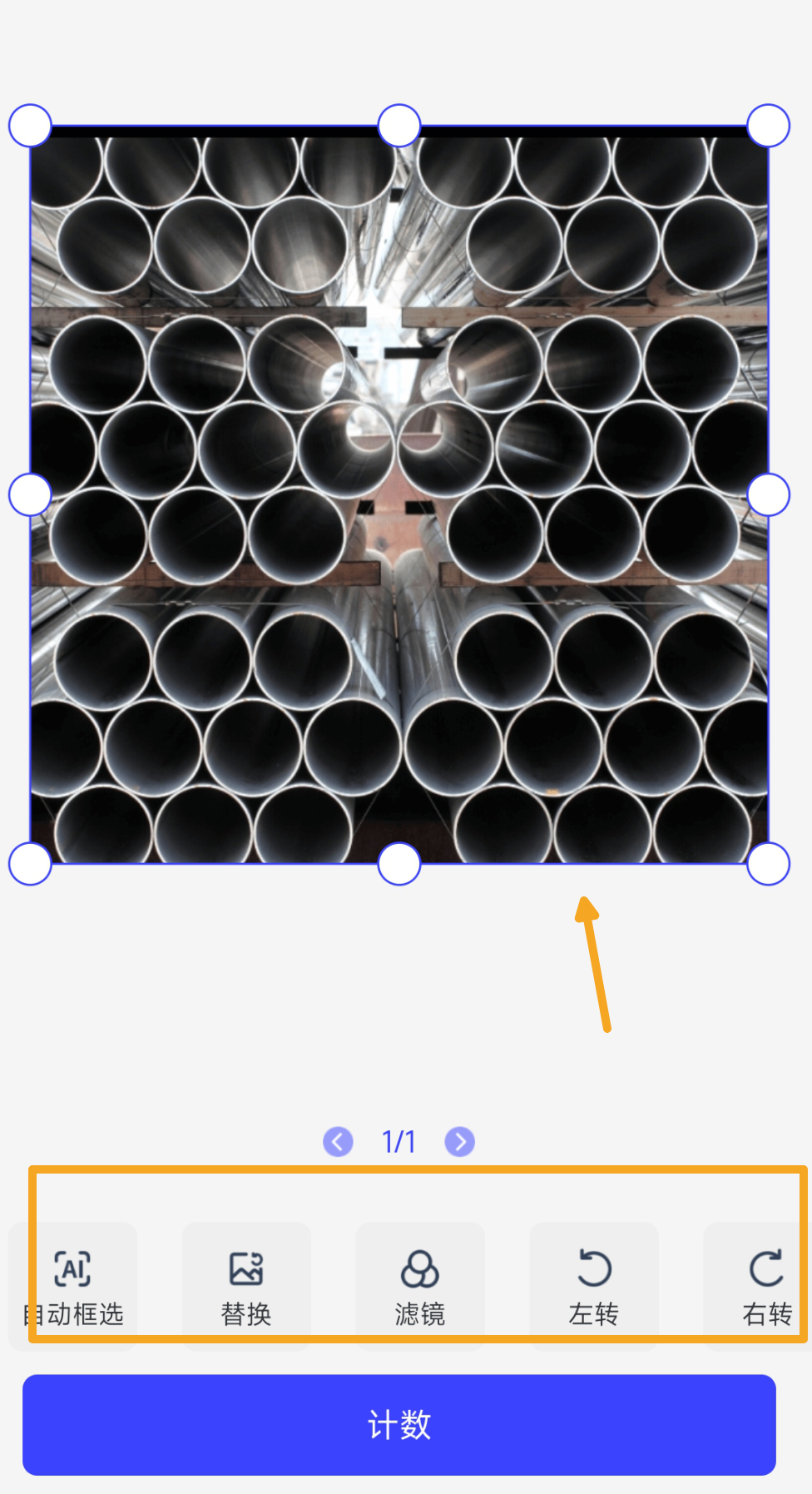Go to the next image arrow

460,1141
